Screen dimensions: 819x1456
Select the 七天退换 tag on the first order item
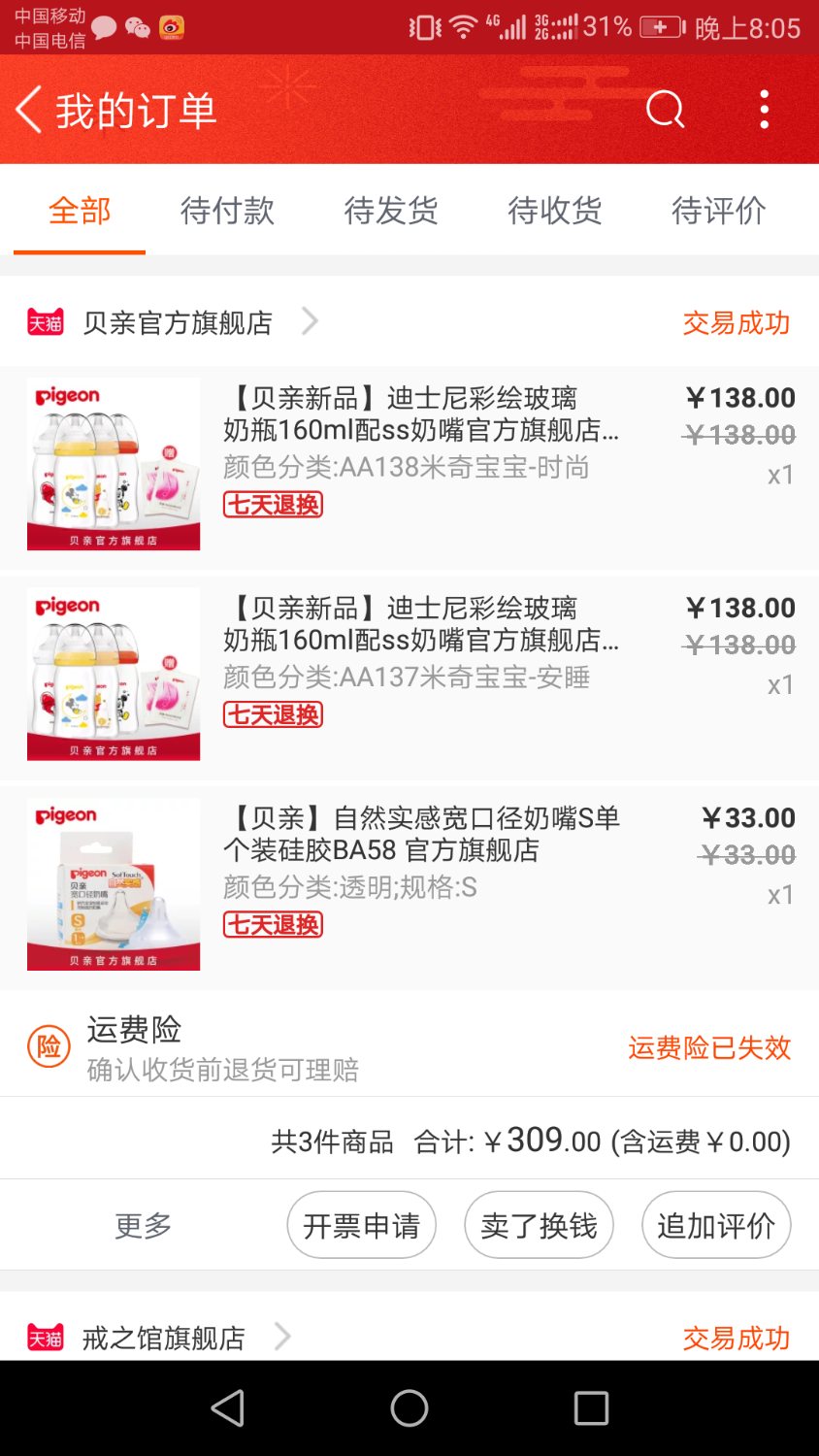(272, 506)
